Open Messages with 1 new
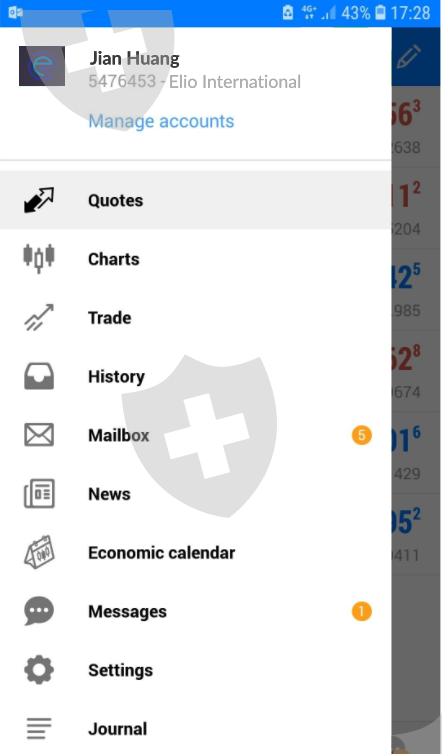 [195, 611]
